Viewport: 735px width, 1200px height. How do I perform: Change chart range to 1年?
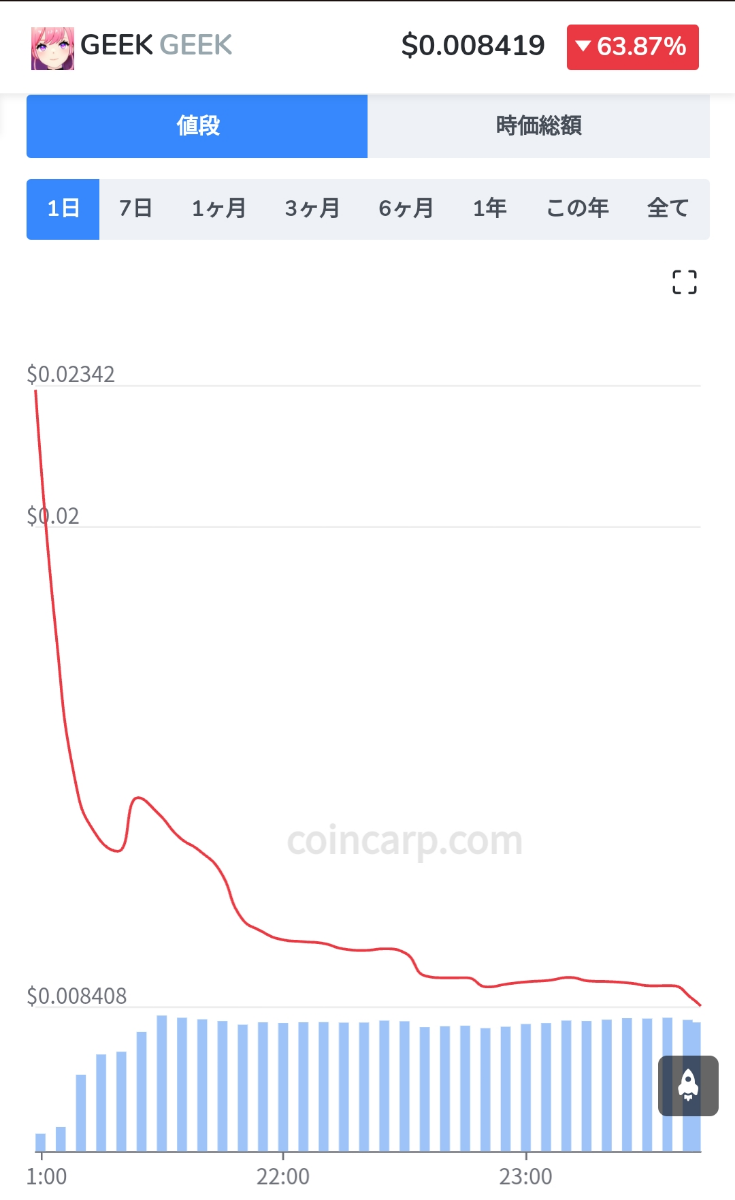pos(489,209)
